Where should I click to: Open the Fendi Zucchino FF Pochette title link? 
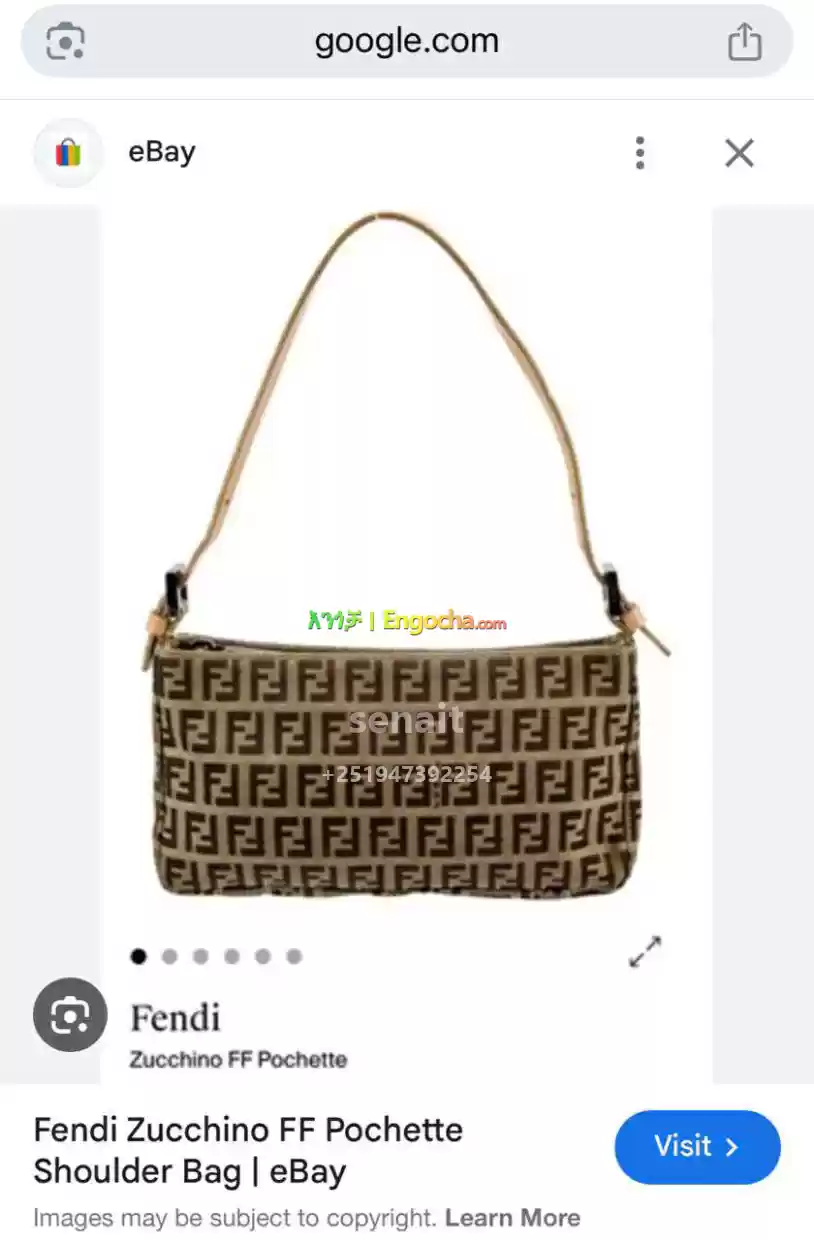click(x=248, y=1150)
